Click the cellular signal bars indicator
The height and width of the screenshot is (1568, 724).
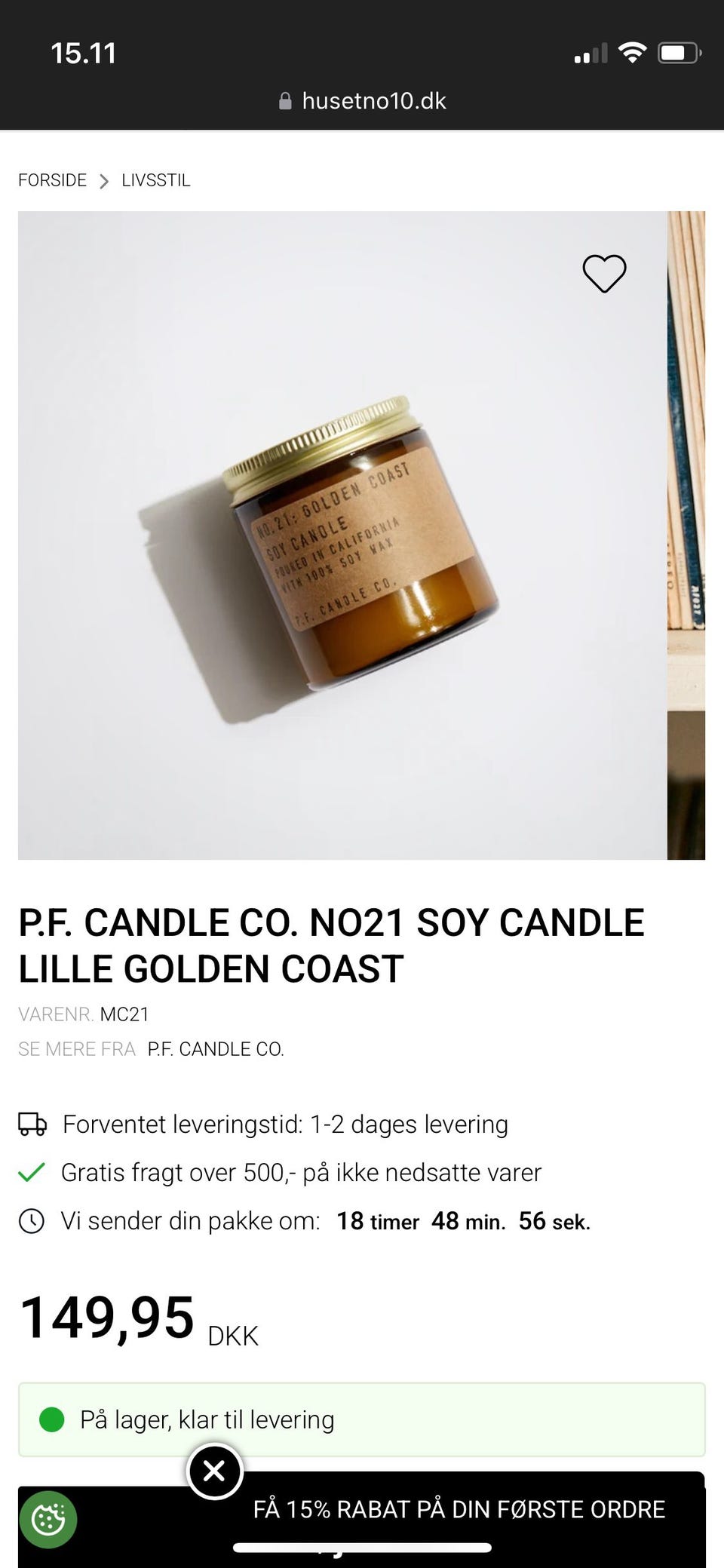(x=591, y=51)
